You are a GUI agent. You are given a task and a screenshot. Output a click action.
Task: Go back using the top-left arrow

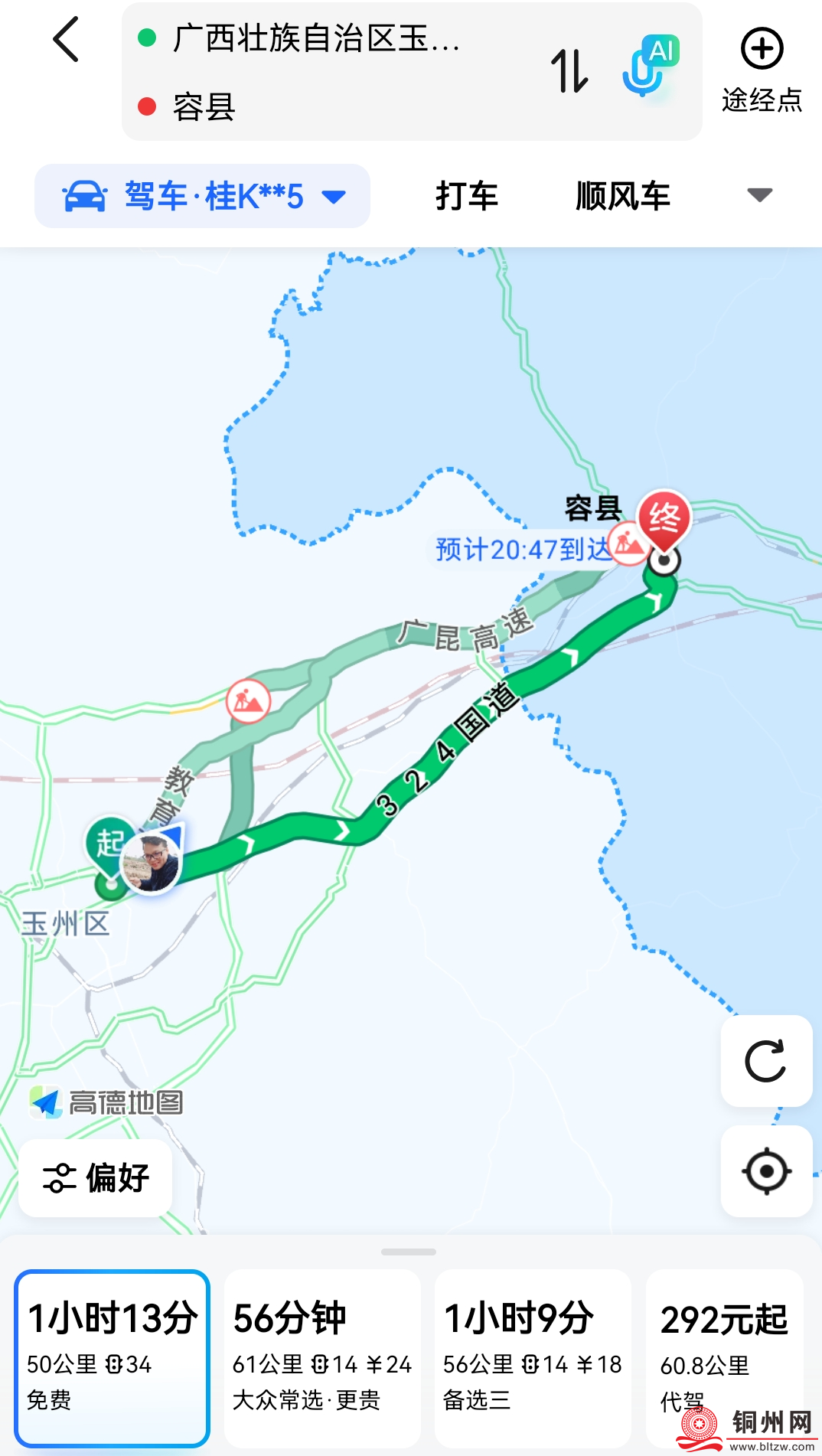[x=66, y=40]
